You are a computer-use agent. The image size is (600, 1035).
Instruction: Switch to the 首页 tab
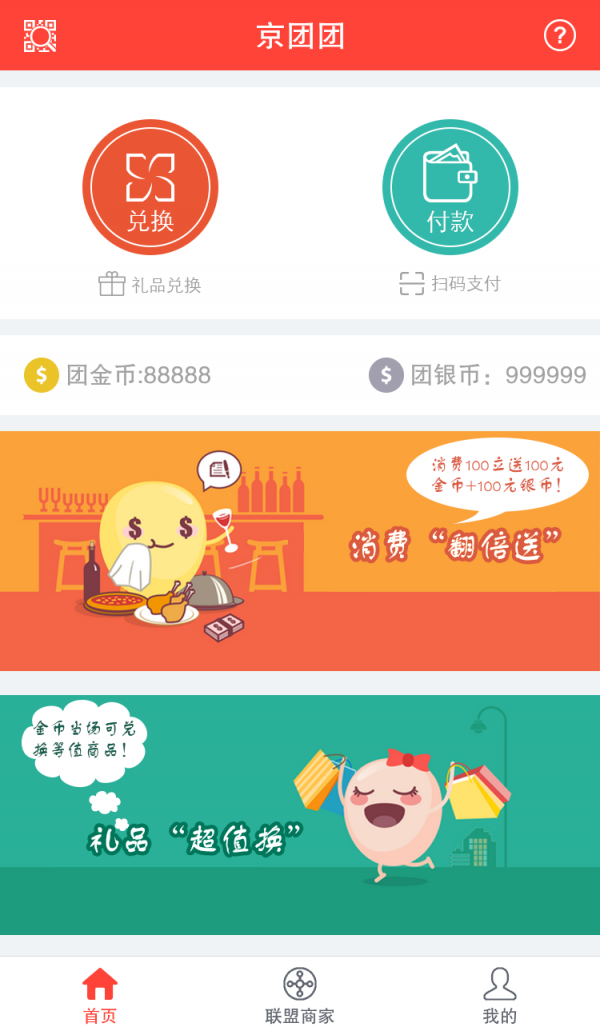(100, 995)
